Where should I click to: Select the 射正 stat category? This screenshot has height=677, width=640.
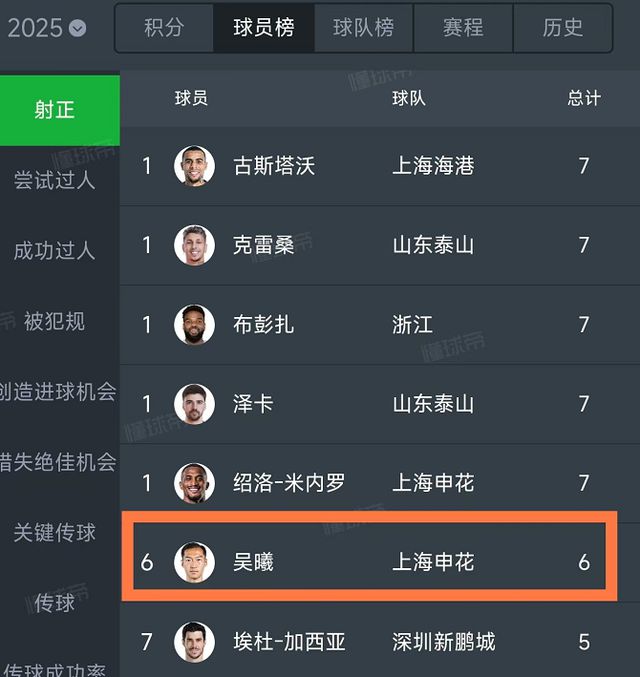pyautogui.click(x=55, y=110)
